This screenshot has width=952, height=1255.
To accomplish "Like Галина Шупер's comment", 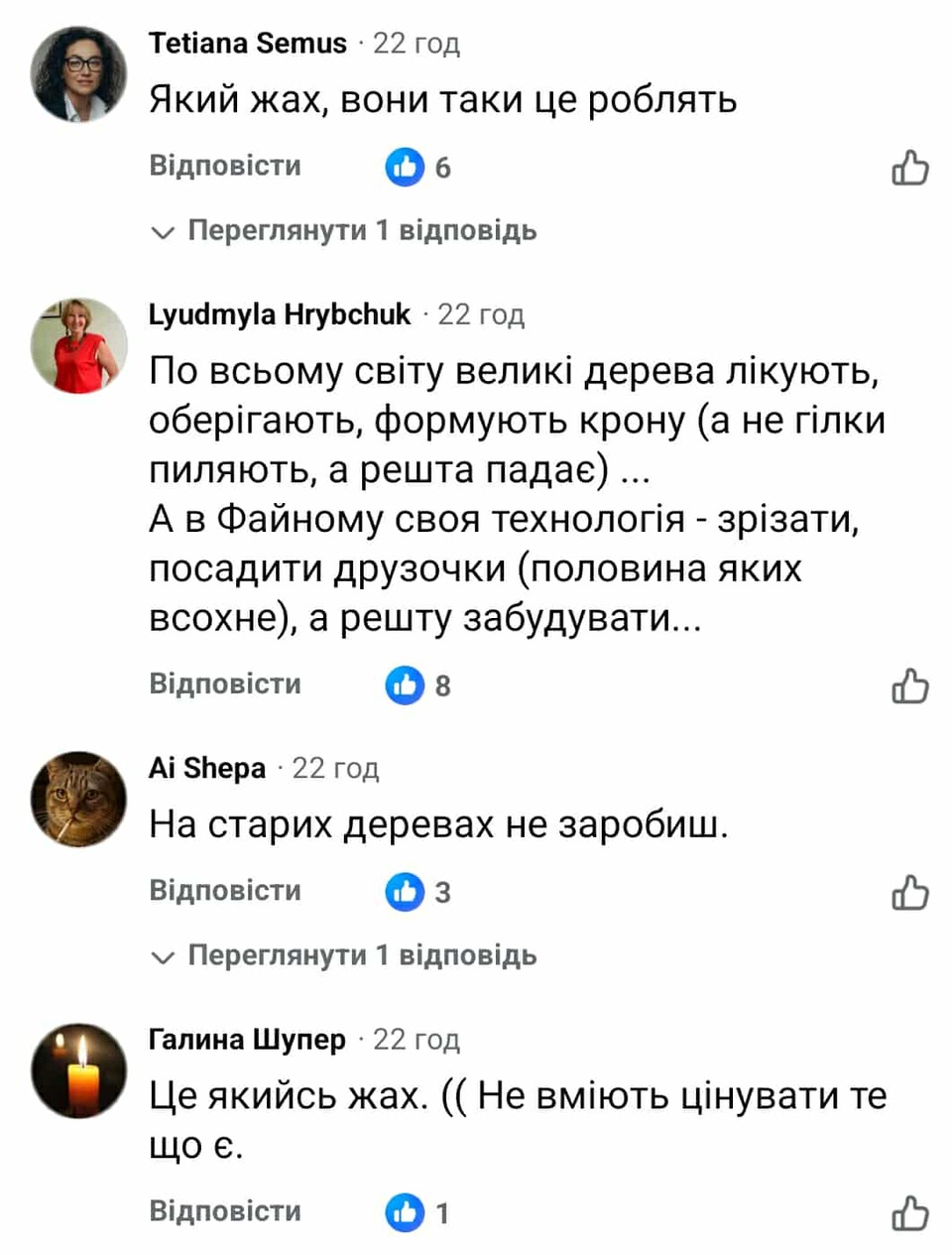I will 910,1212.
